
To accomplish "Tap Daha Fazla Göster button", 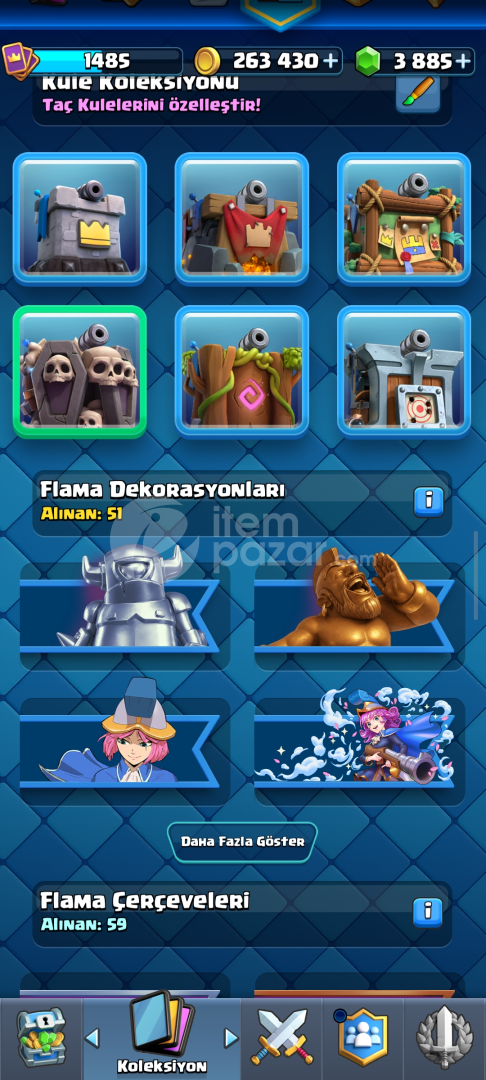I will [x=242, y=842].
